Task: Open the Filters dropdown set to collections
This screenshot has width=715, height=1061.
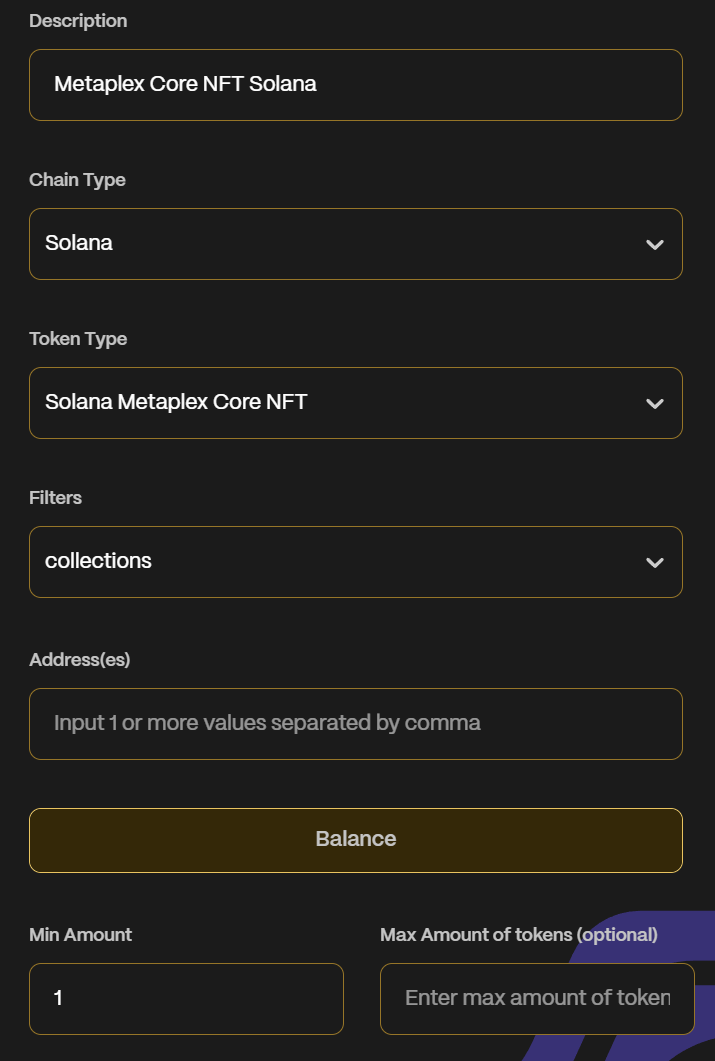Action: [x=356, y=562]
